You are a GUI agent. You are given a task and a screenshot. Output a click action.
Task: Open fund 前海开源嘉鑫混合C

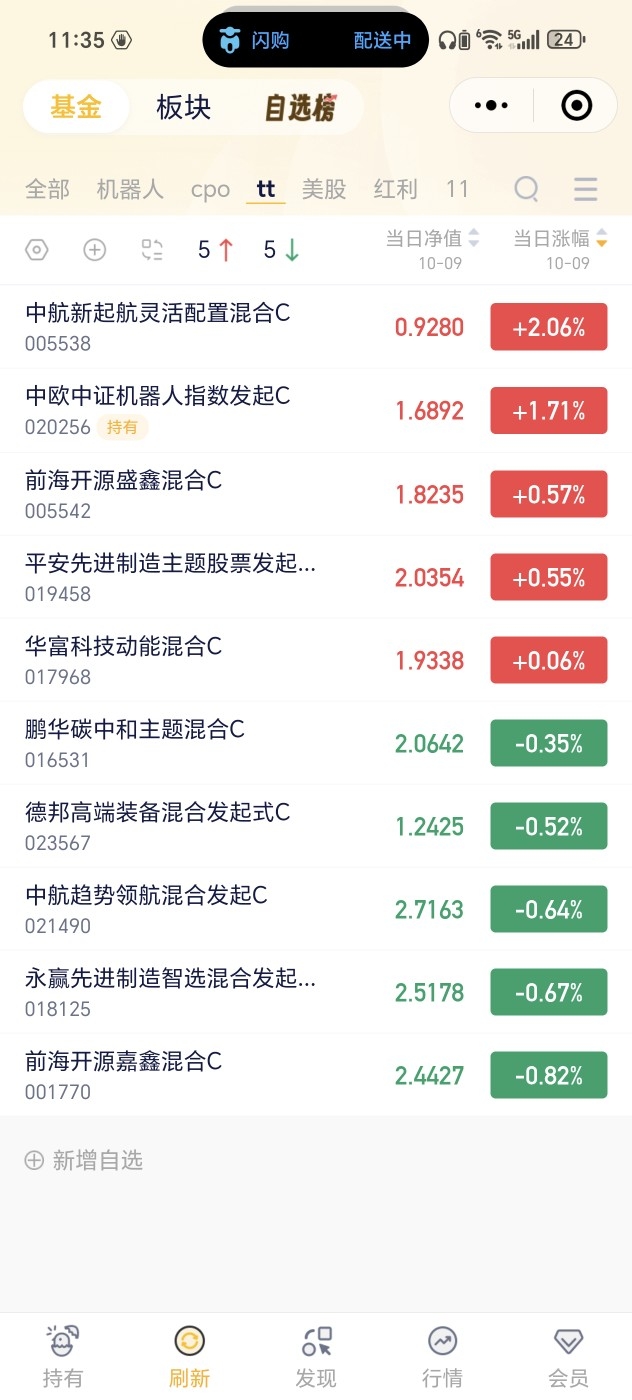(x=316, y=1075)
